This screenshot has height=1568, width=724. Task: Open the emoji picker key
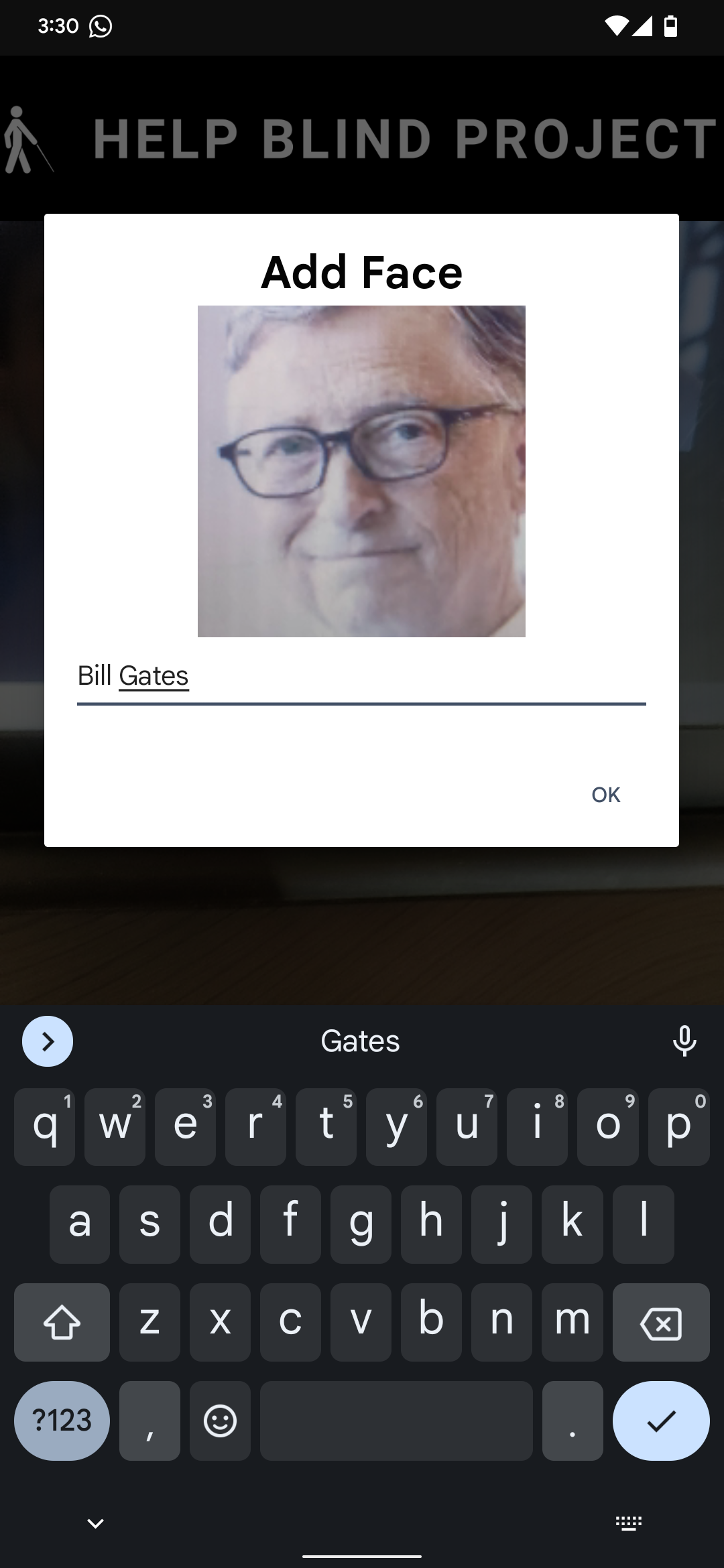click(x=220, y=1421)
